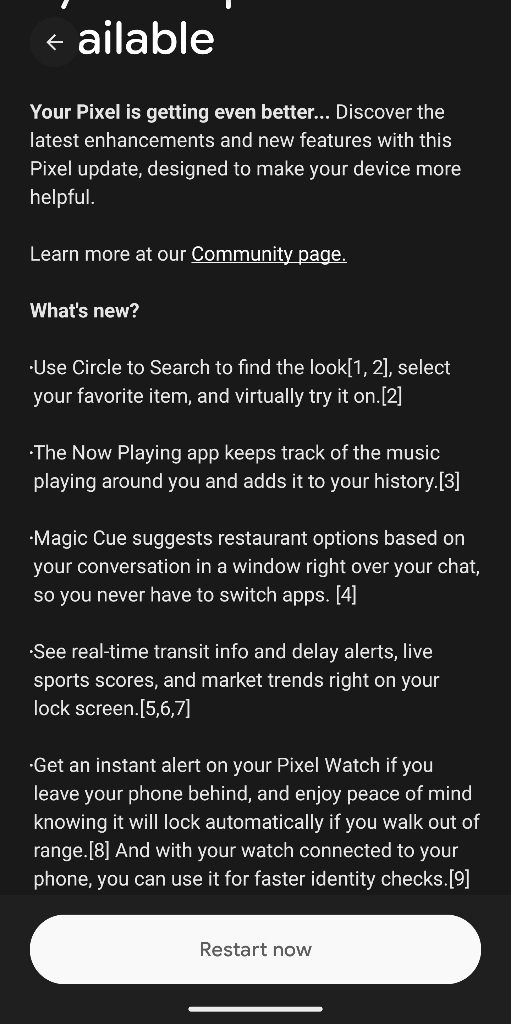Tap the Restart now button
Screen dimensions: 511x1024
[x=256, y=949]
